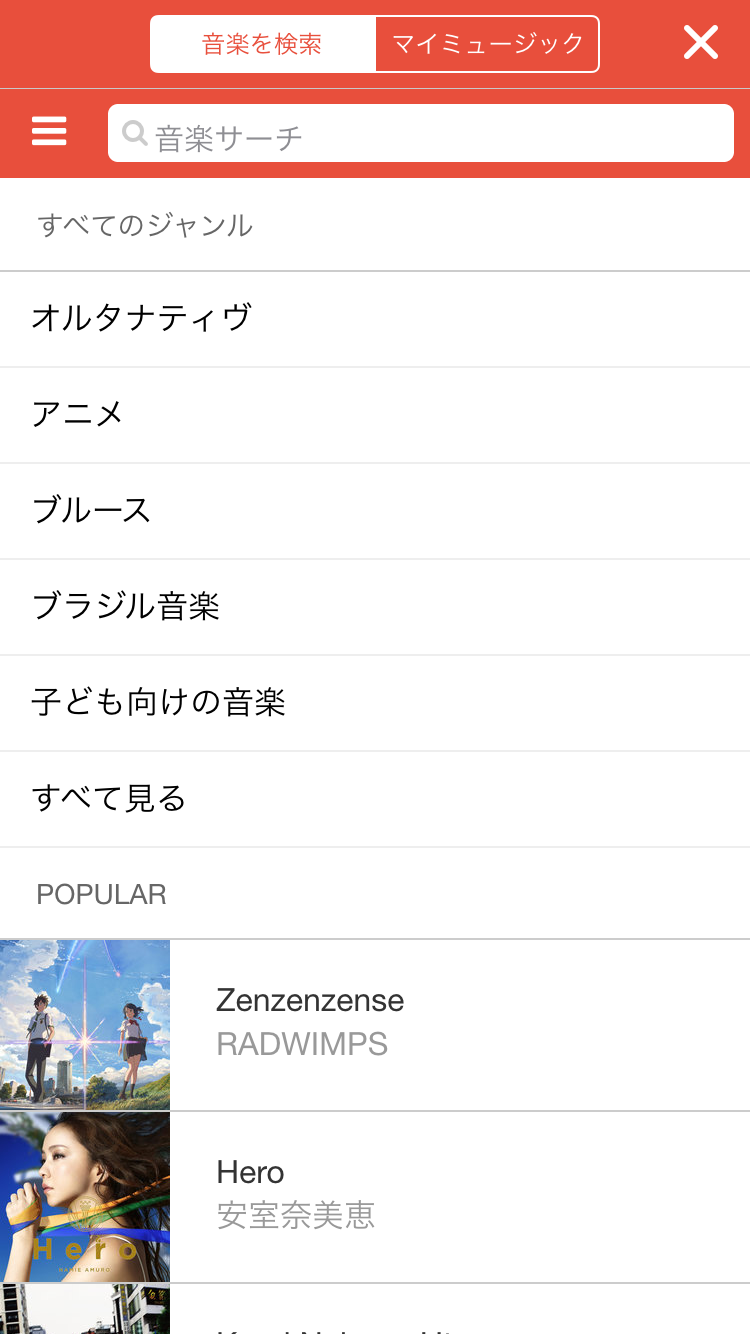Screen dimensions: 750x1334
Task: View all genres via すべて見る
Action: [x=375, y=798]
